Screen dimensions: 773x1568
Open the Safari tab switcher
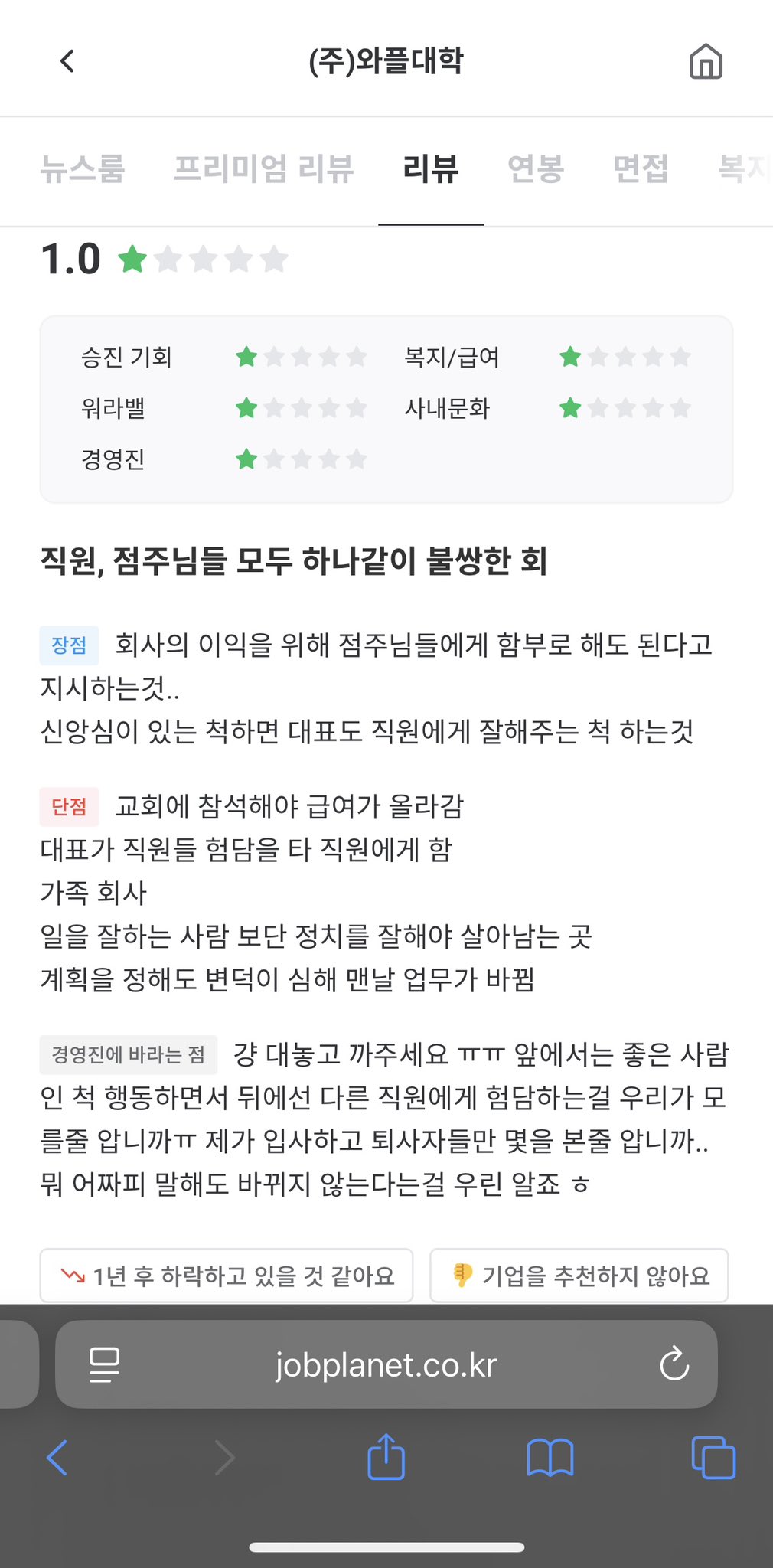click(712, 1457)
